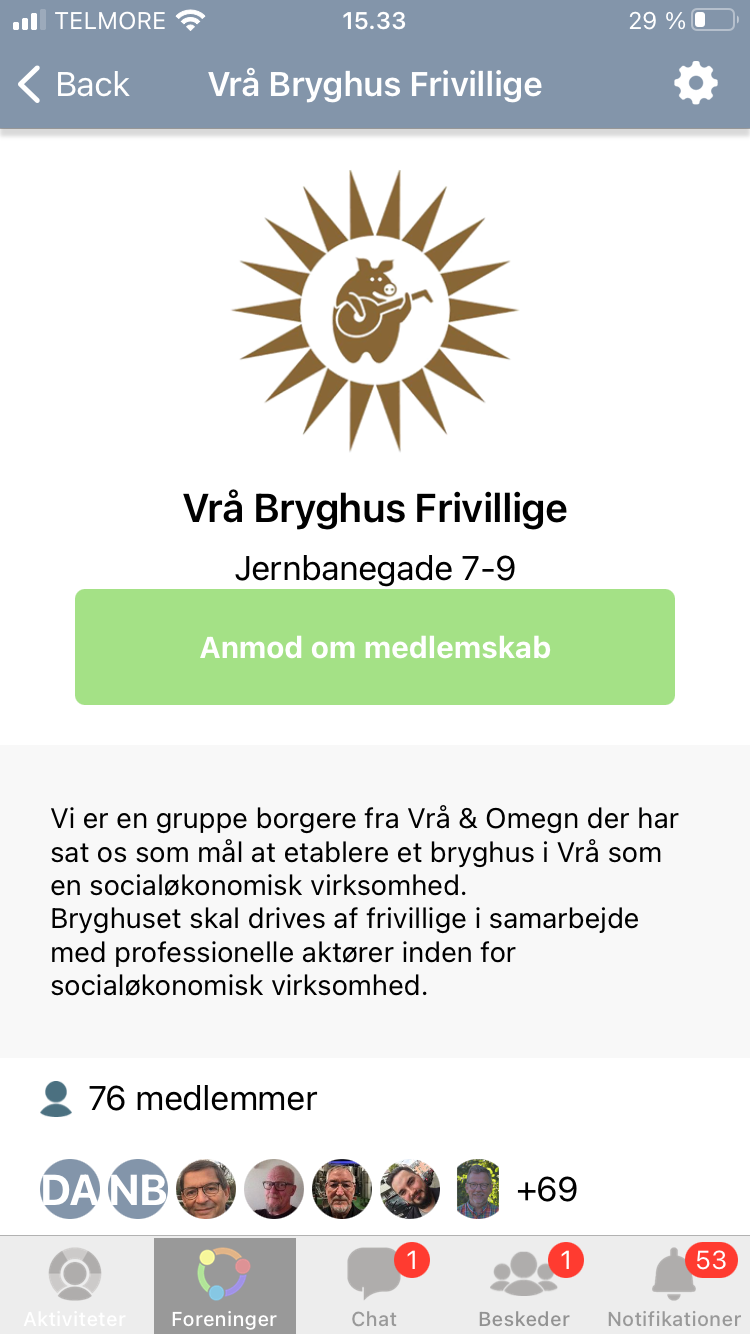Switch to the Chat tab
This screenshot has width=750, height=1334.
pos(375,1286)
